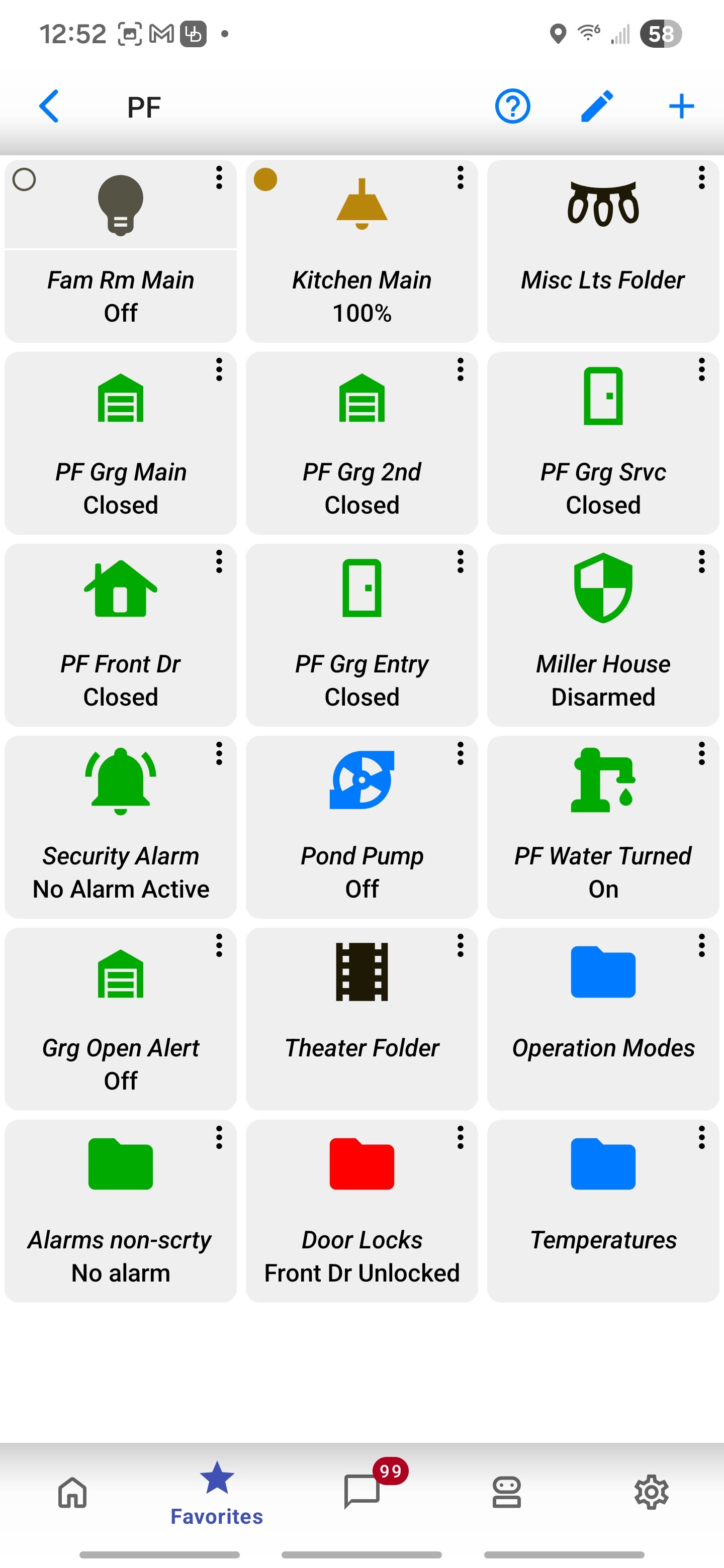Open the Temperatures folder
The height and width of the screenshot is (1568, 724).
pyautogui.click(x=603, y=1210)
